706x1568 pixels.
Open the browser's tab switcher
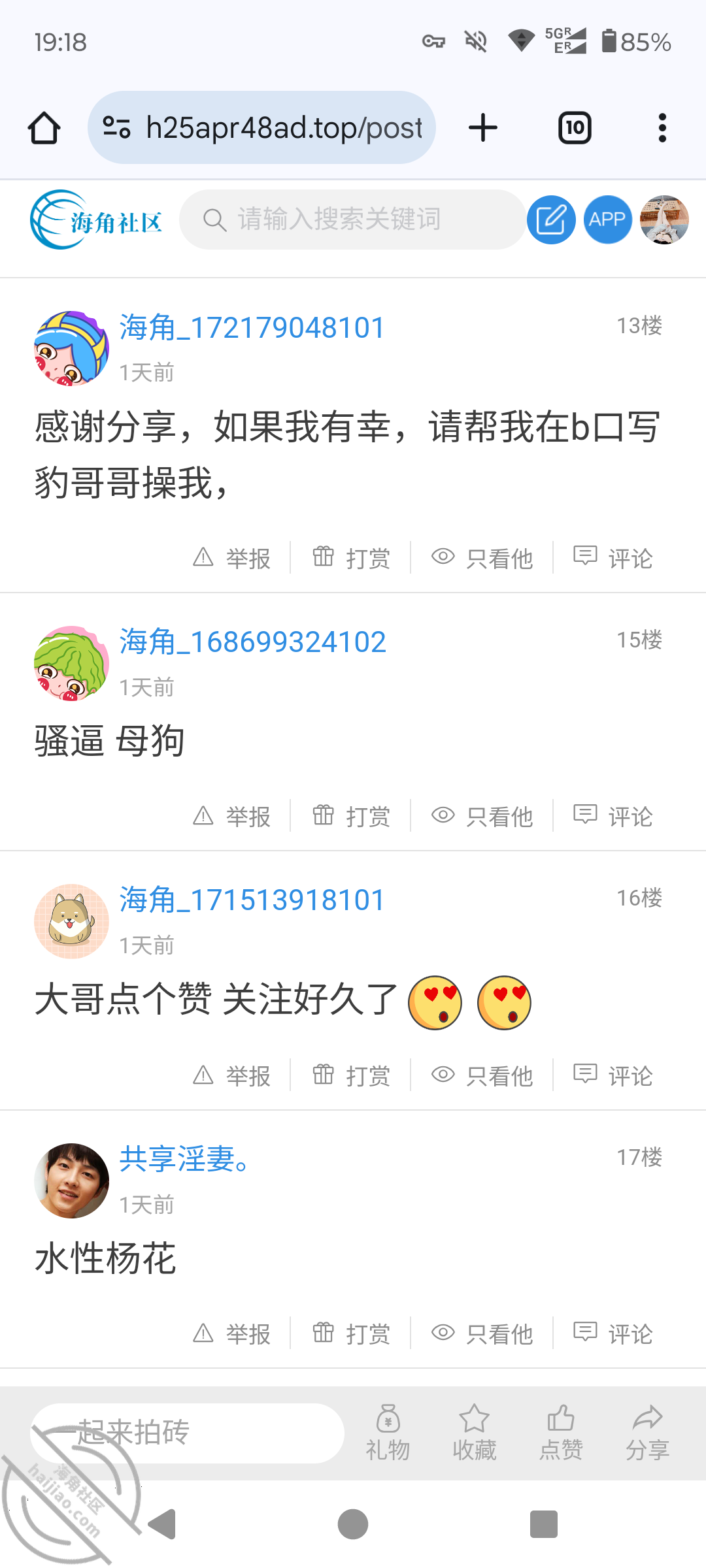575,127
